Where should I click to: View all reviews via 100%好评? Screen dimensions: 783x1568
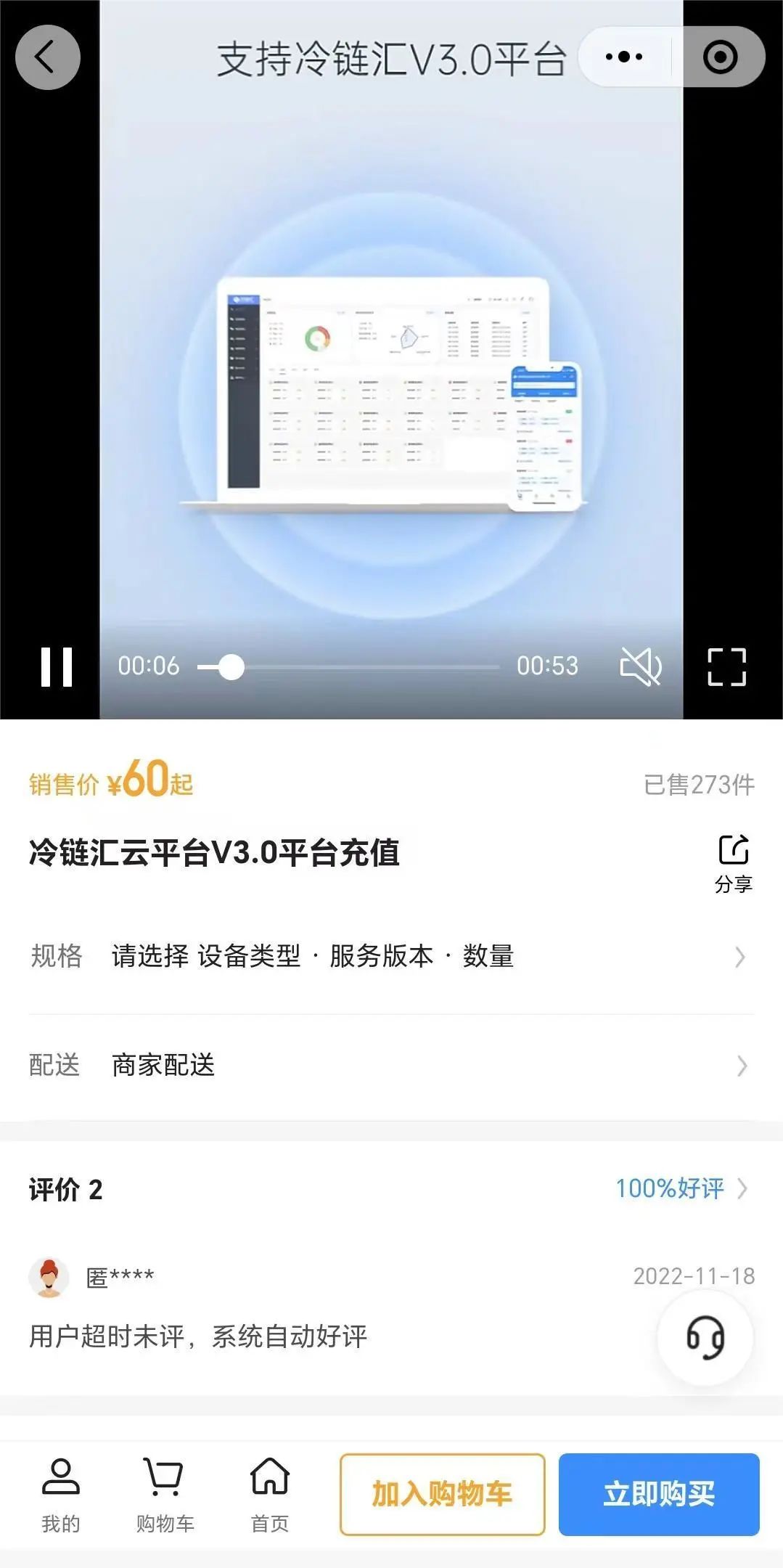pyautogui.click(x=681, y=1188)
